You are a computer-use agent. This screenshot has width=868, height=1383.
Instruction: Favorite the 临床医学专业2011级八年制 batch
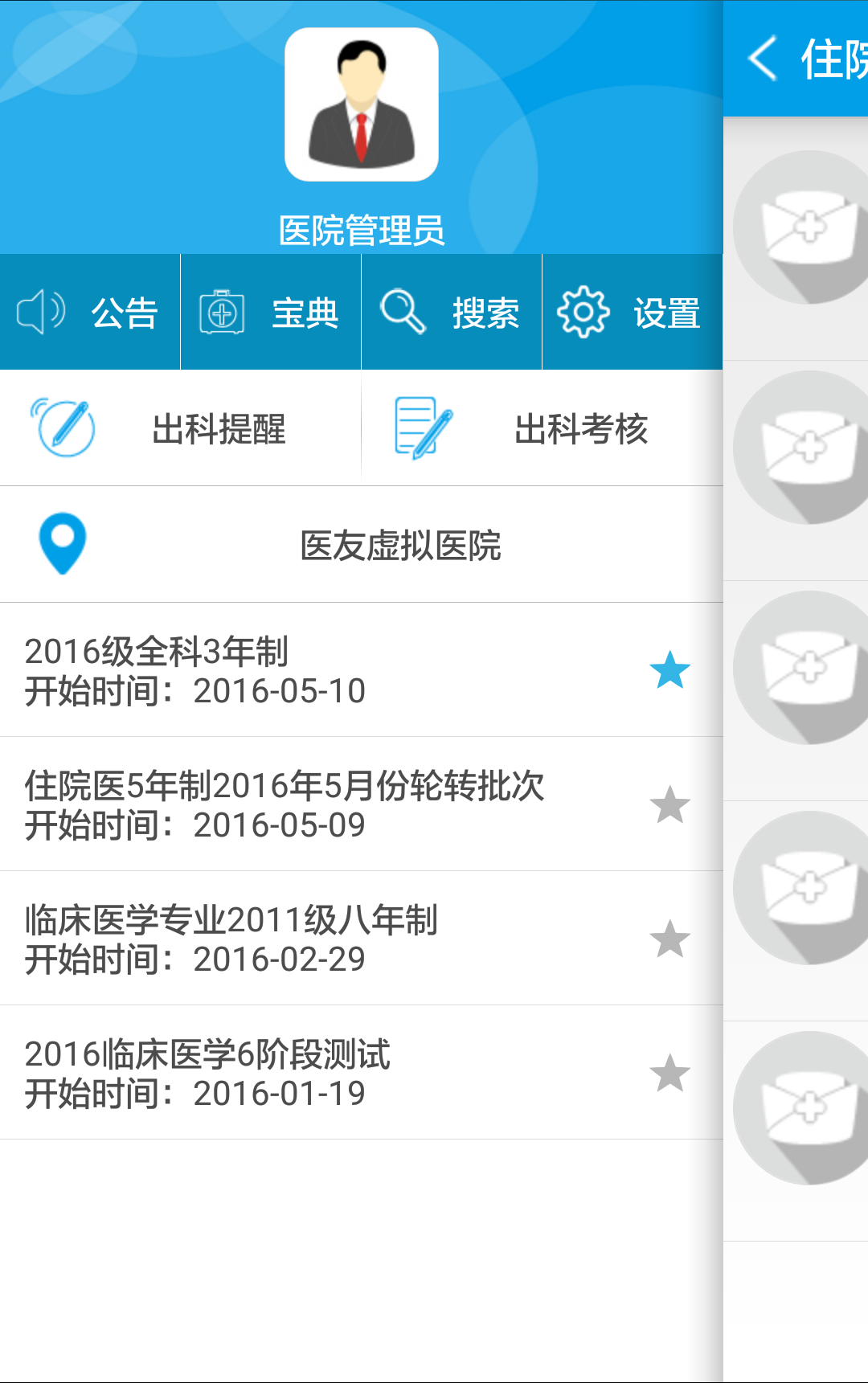669,939
